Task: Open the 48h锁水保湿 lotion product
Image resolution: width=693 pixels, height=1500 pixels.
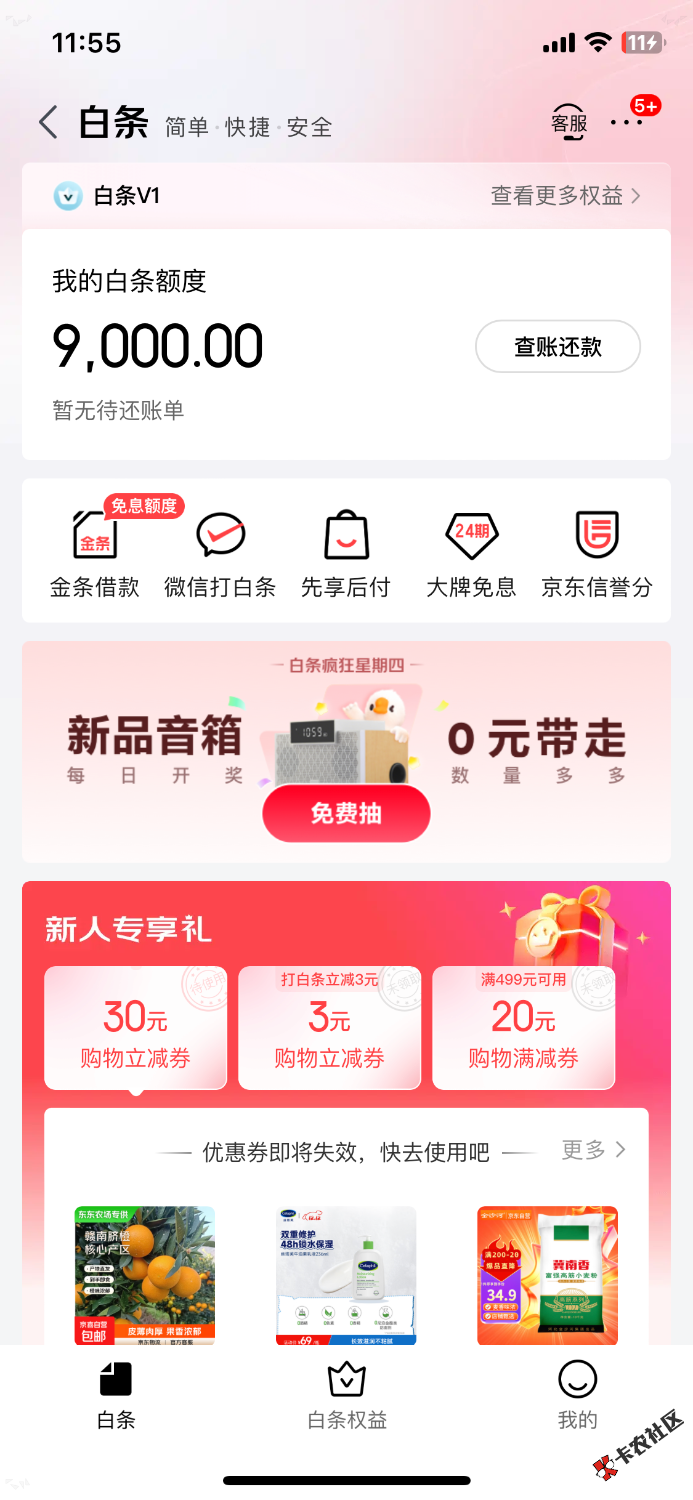Action: (x=346, y=1275)
